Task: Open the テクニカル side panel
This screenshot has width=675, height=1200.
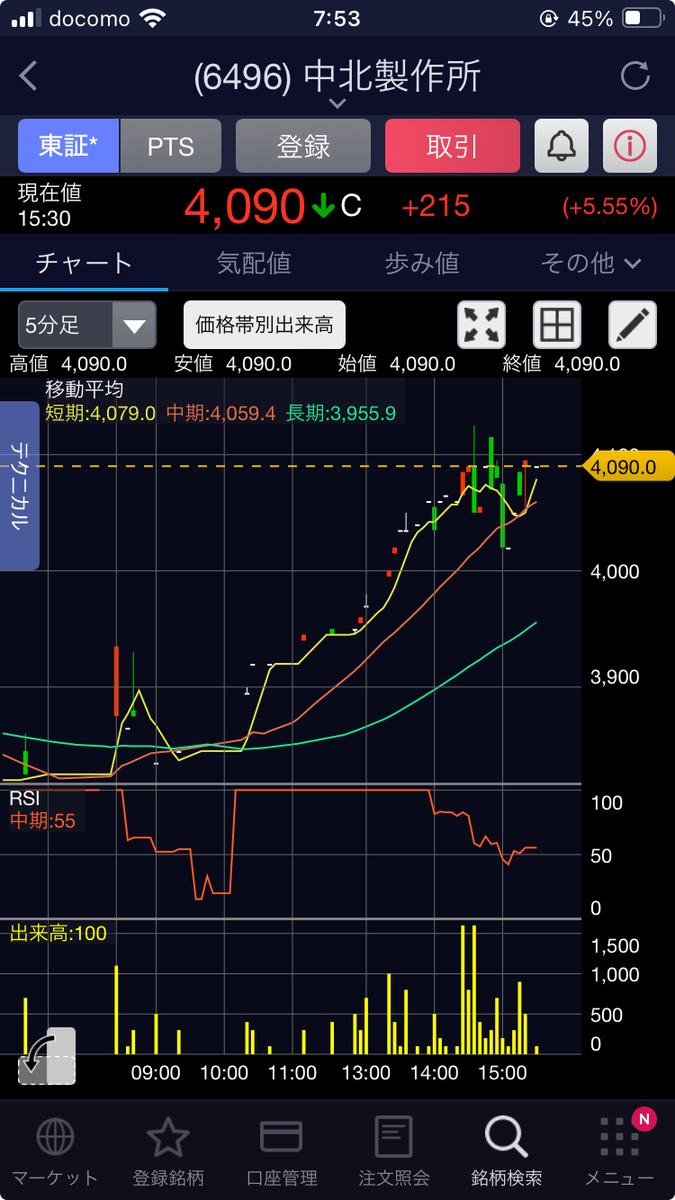Action: point(19,485)
